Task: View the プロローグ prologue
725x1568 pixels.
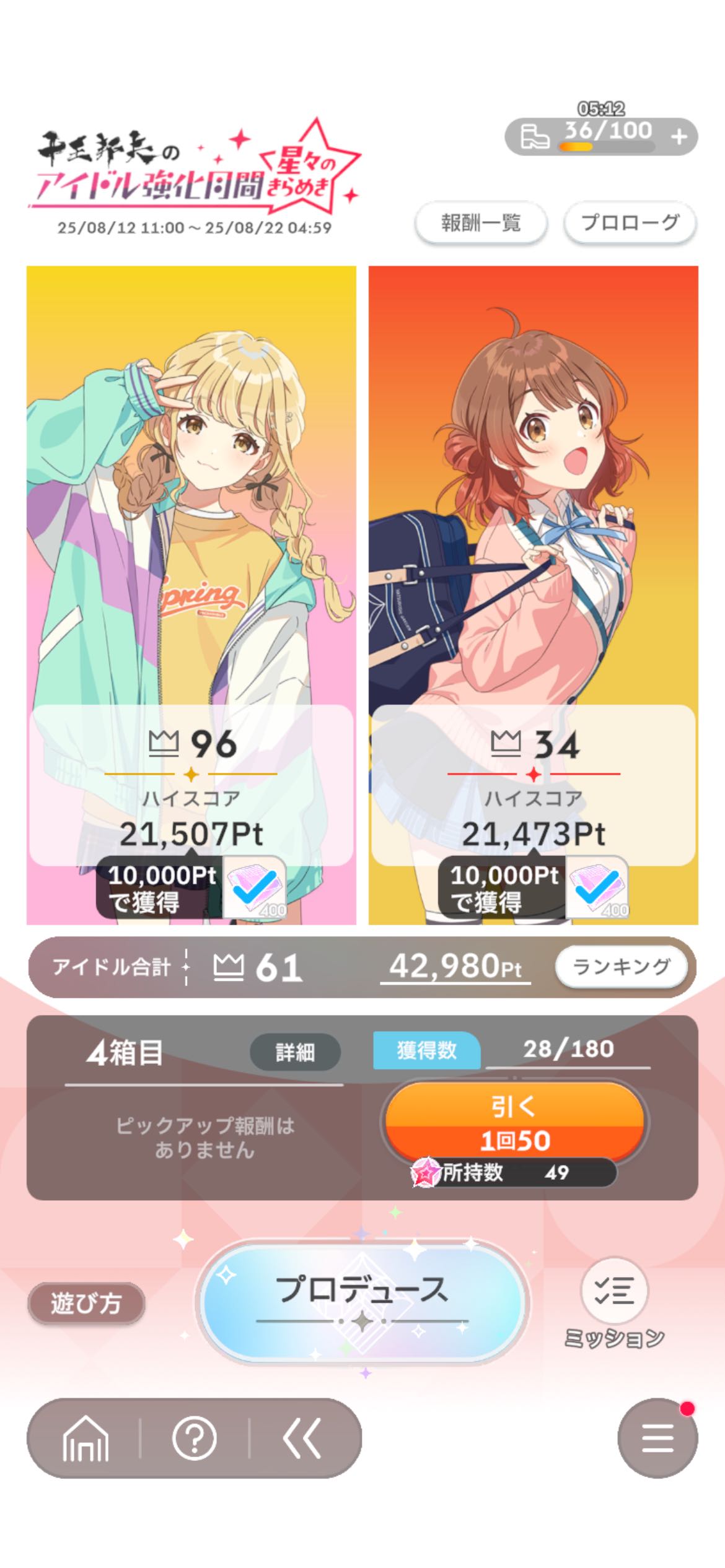Action: coord(630,223)
